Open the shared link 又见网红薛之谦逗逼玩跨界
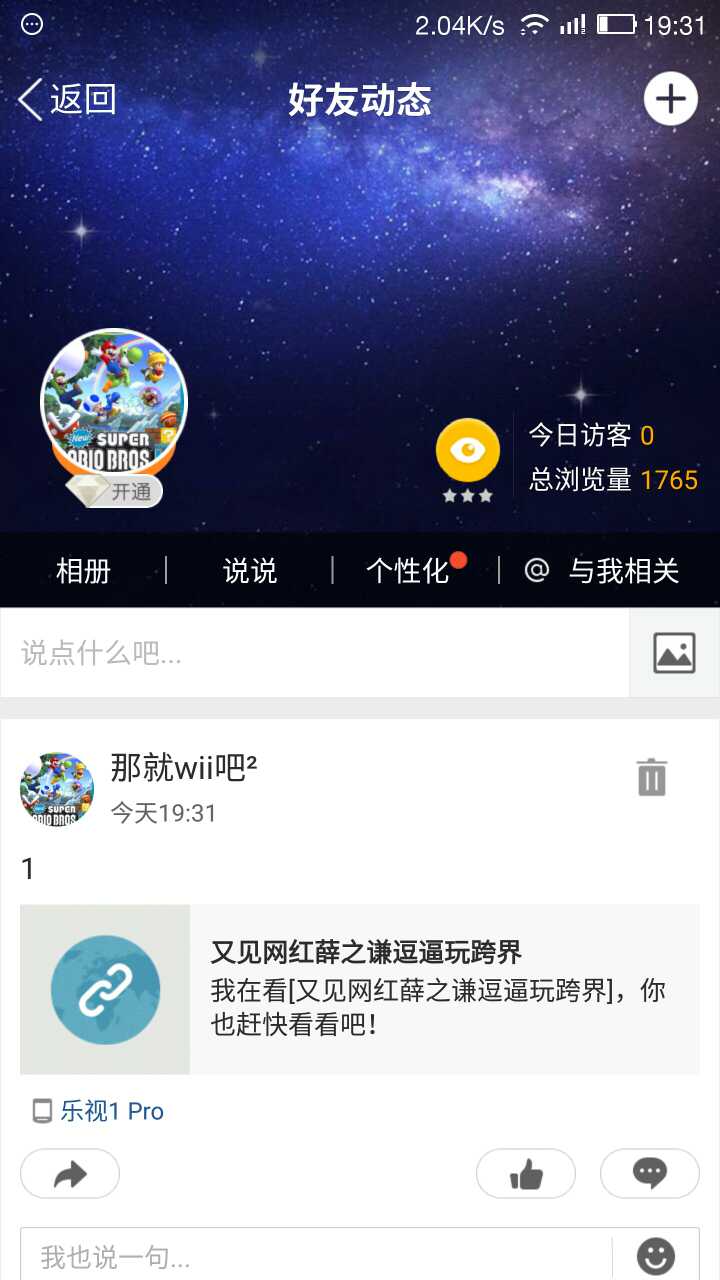 point(360,989)
